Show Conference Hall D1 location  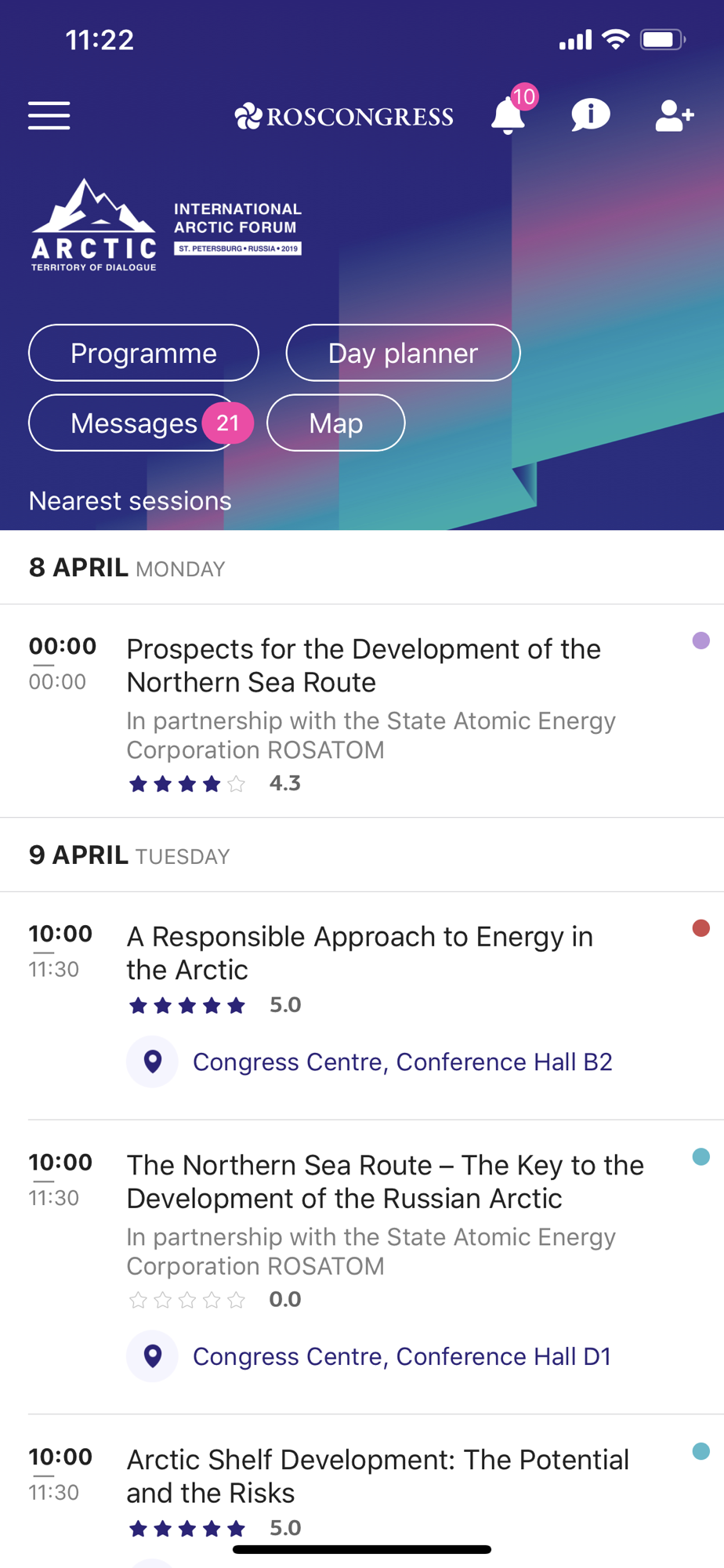(x=401, y=1357)
